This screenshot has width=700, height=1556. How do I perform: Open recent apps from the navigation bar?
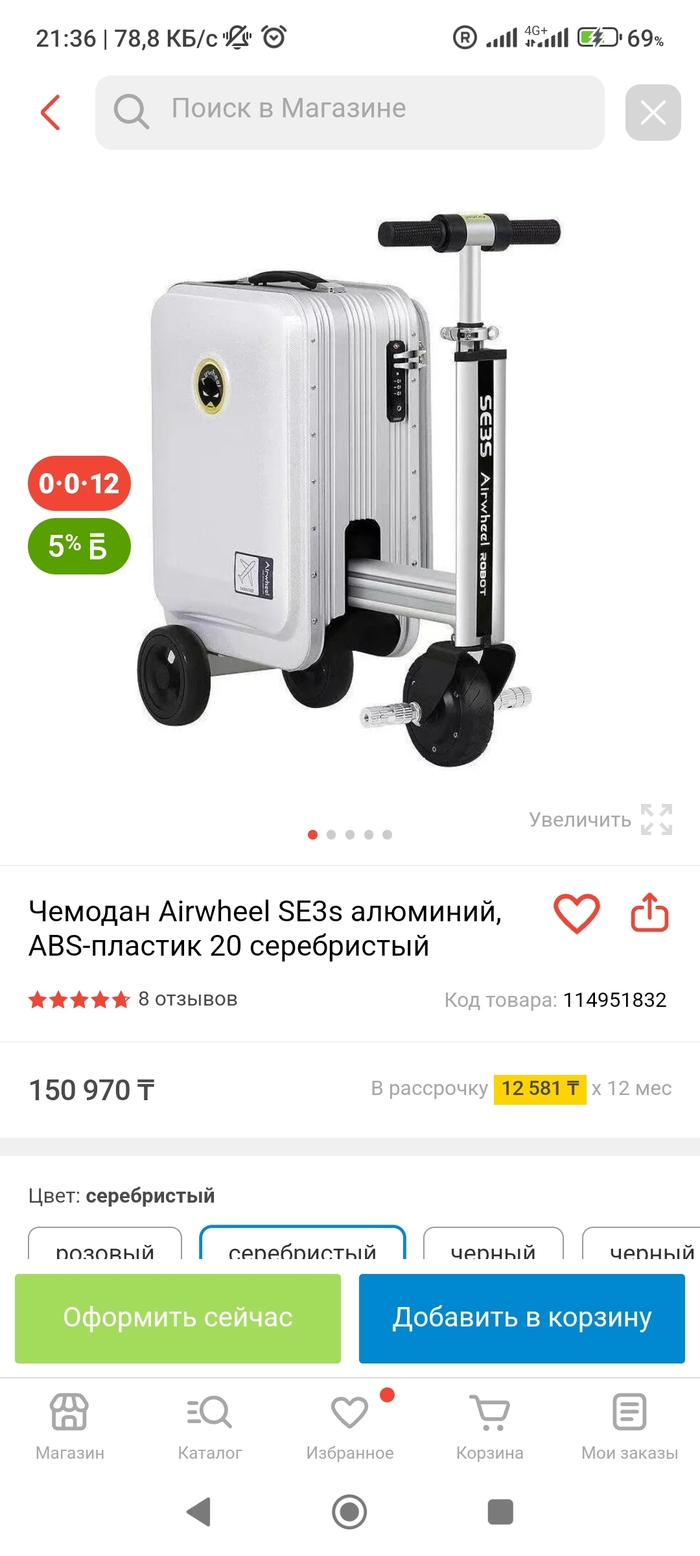coord(500,1511)
